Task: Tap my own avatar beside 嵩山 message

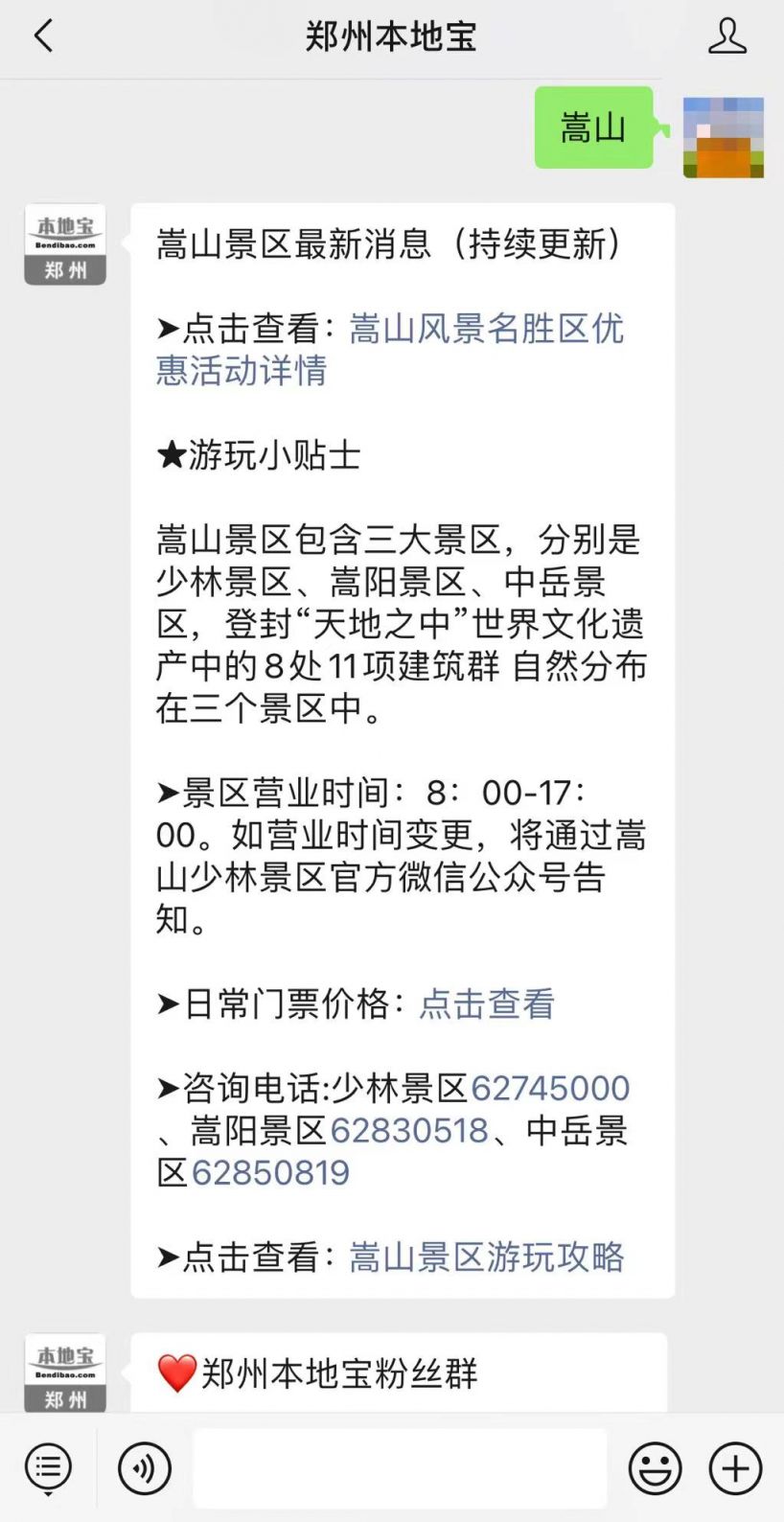Action: [x=724, y=137]
